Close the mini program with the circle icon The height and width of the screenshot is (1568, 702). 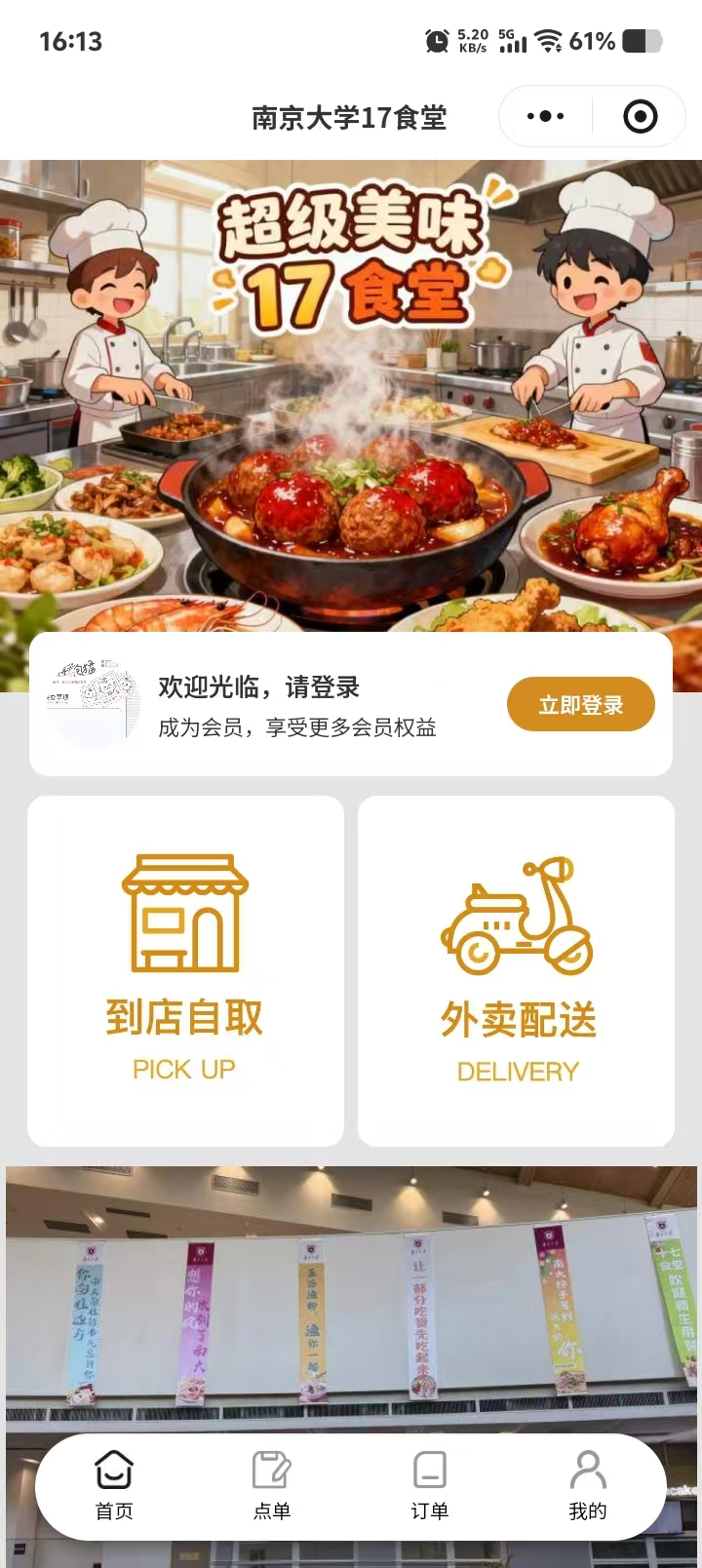click(x=640, y=117)
